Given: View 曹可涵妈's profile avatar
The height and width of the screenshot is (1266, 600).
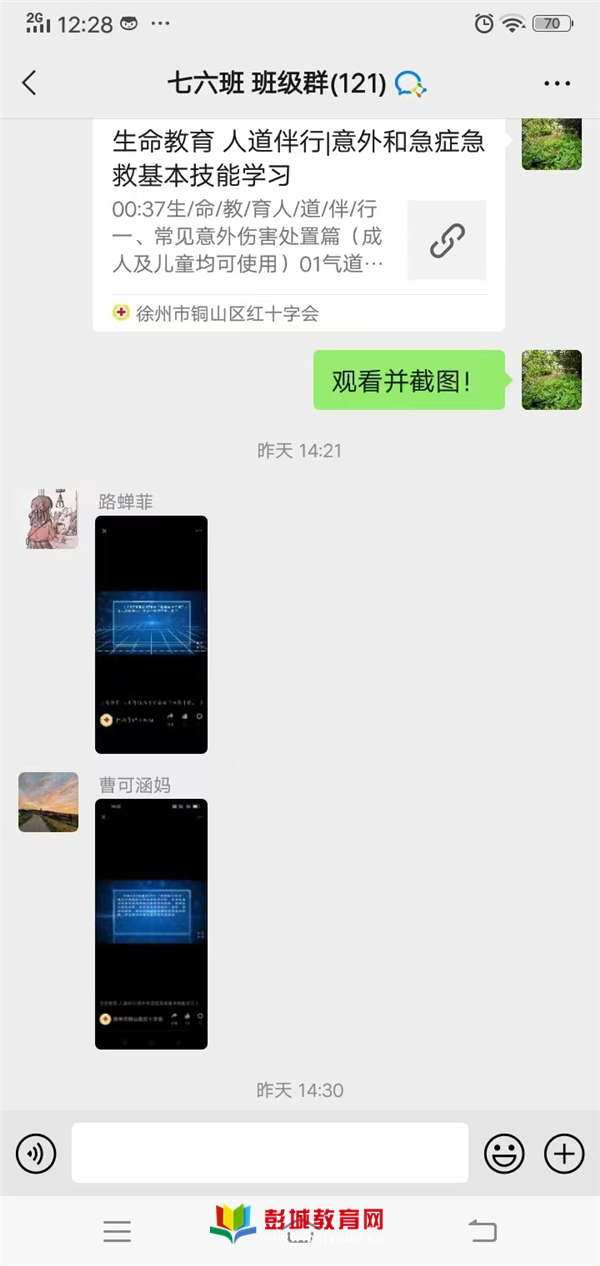Looking at the screenshot, I should (48, 802).
